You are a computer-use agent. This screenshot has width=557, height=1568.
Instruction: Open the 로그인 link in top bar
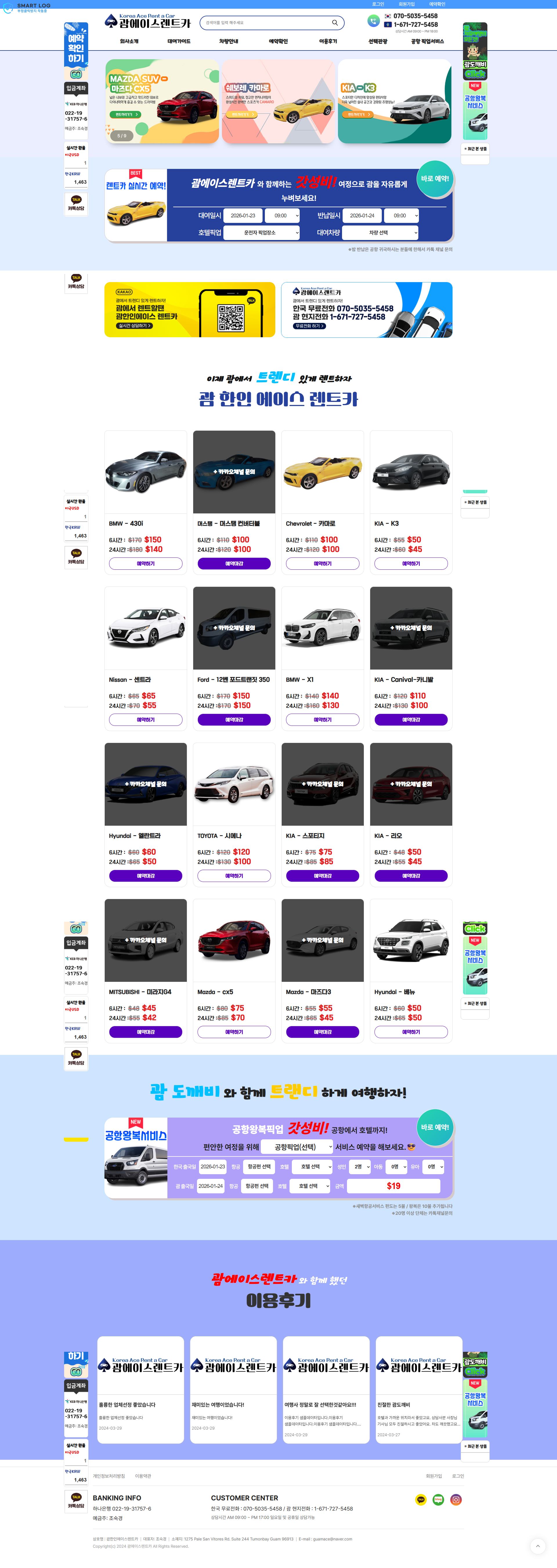378,4
